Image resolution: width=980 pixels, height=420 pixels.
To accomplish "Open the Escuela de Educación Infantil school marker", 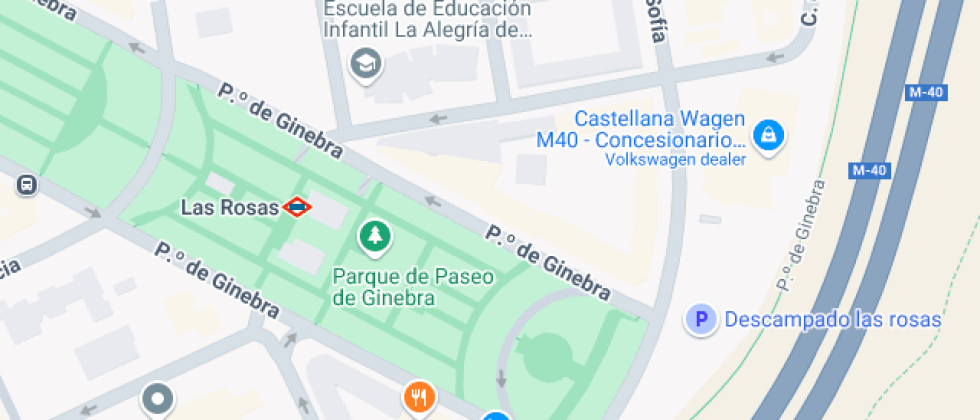I will coord(365,65).
